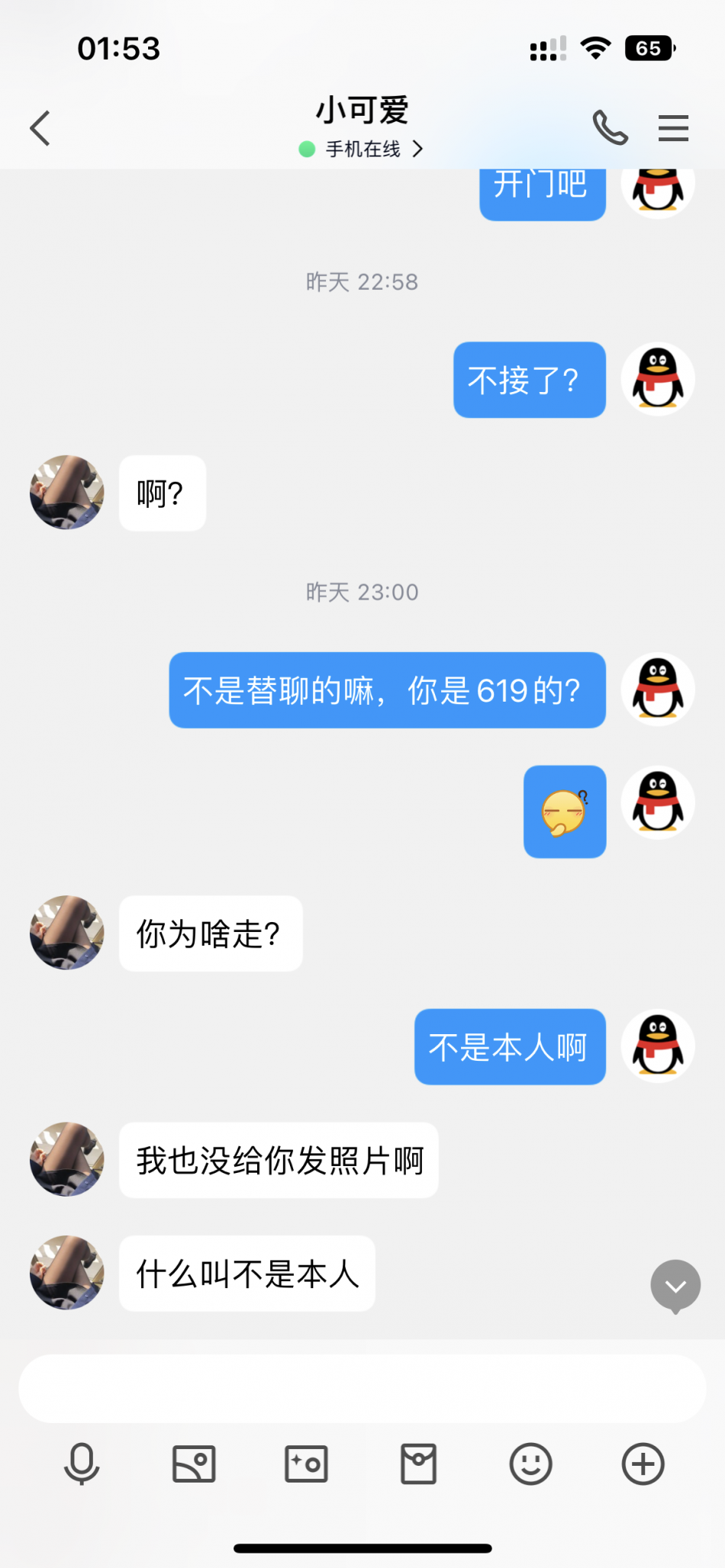Start a voice call with 小可爱
The width and height of the screenshot is (725, 1568).
click(x=610, y=128)
